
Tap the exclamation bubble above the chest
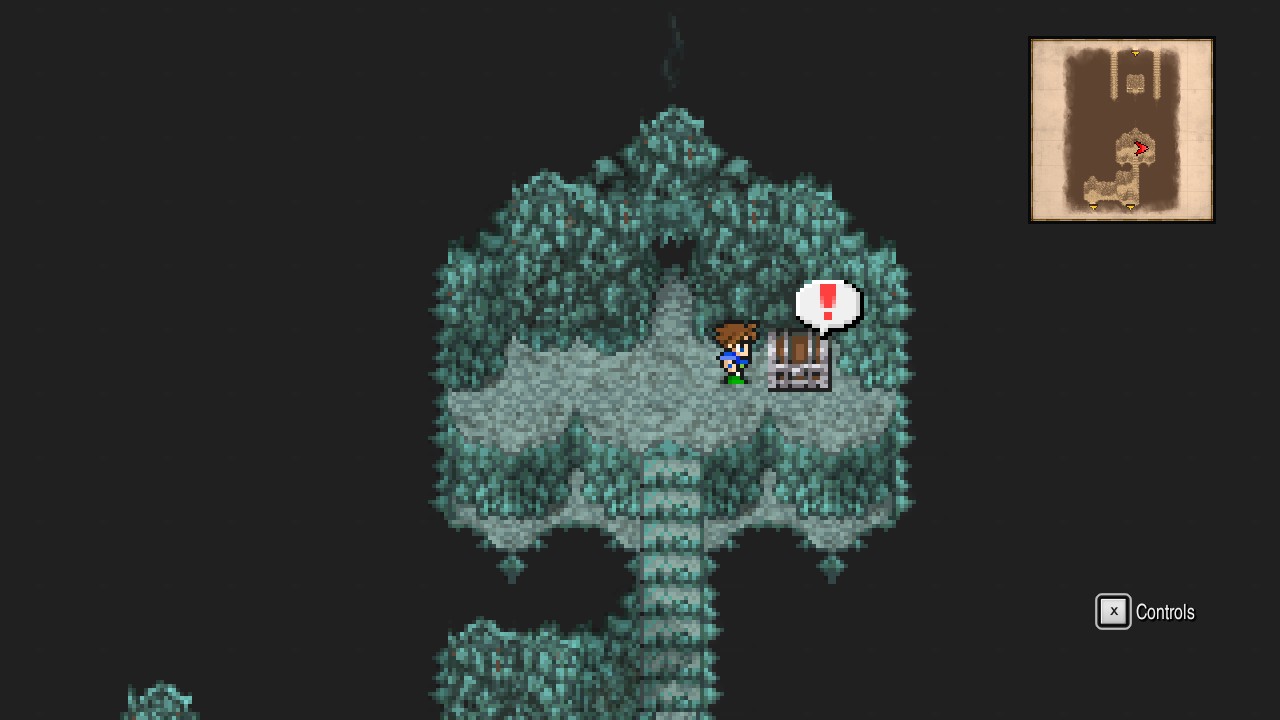(x=828, y=304)
